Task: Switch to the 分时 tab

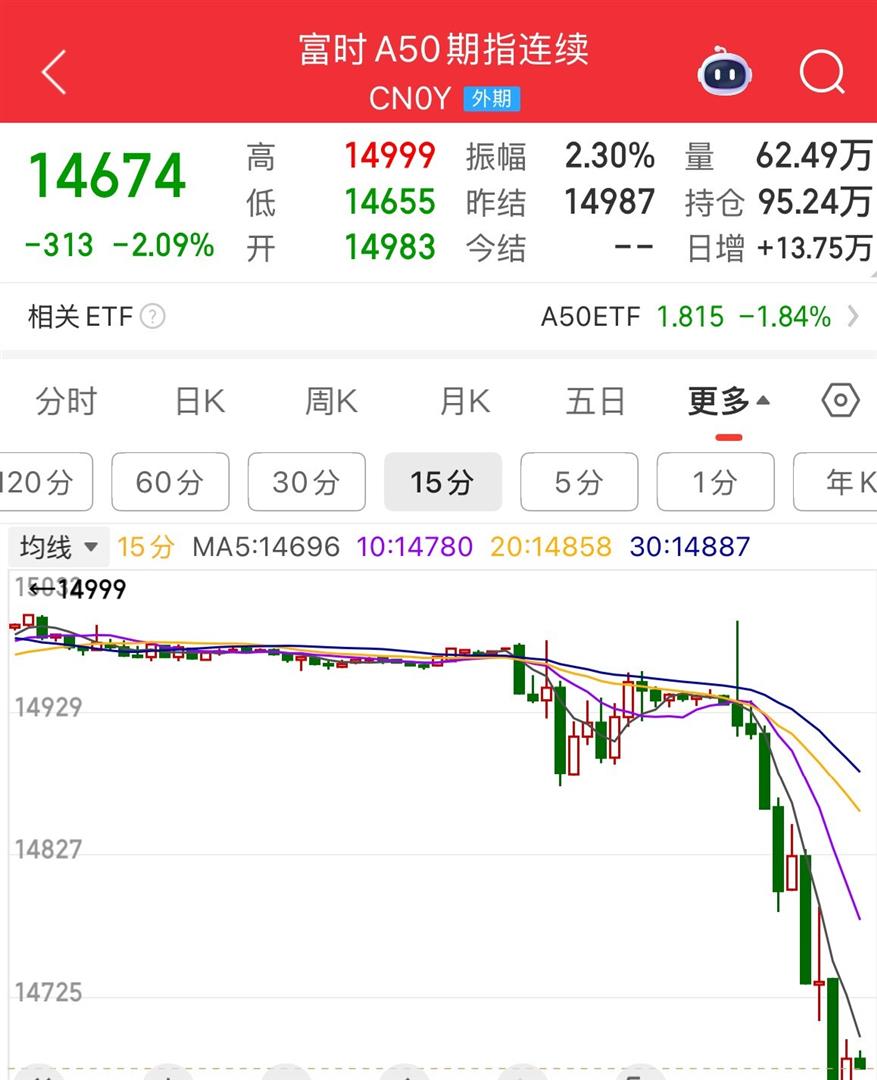Action: tap(66, 400)
